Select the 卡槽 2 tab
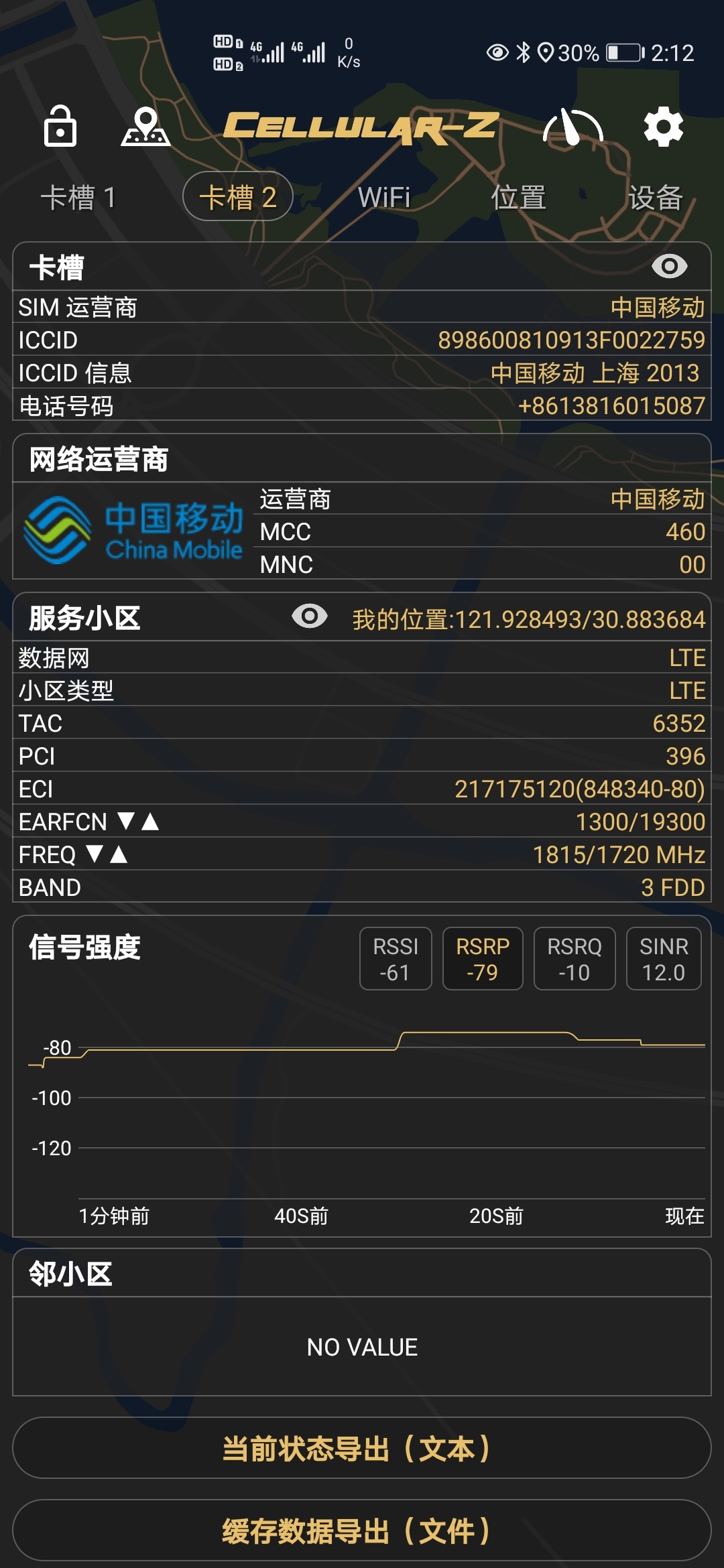Viewport: 724px width, 1568px height. pos(238,197)
